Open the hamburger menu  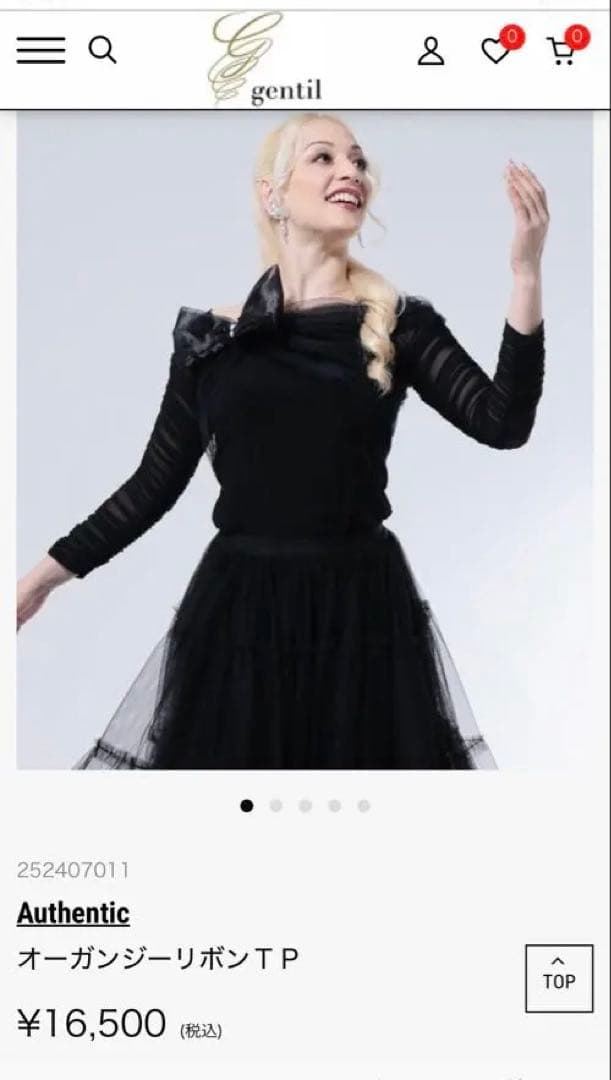[41, 50]
